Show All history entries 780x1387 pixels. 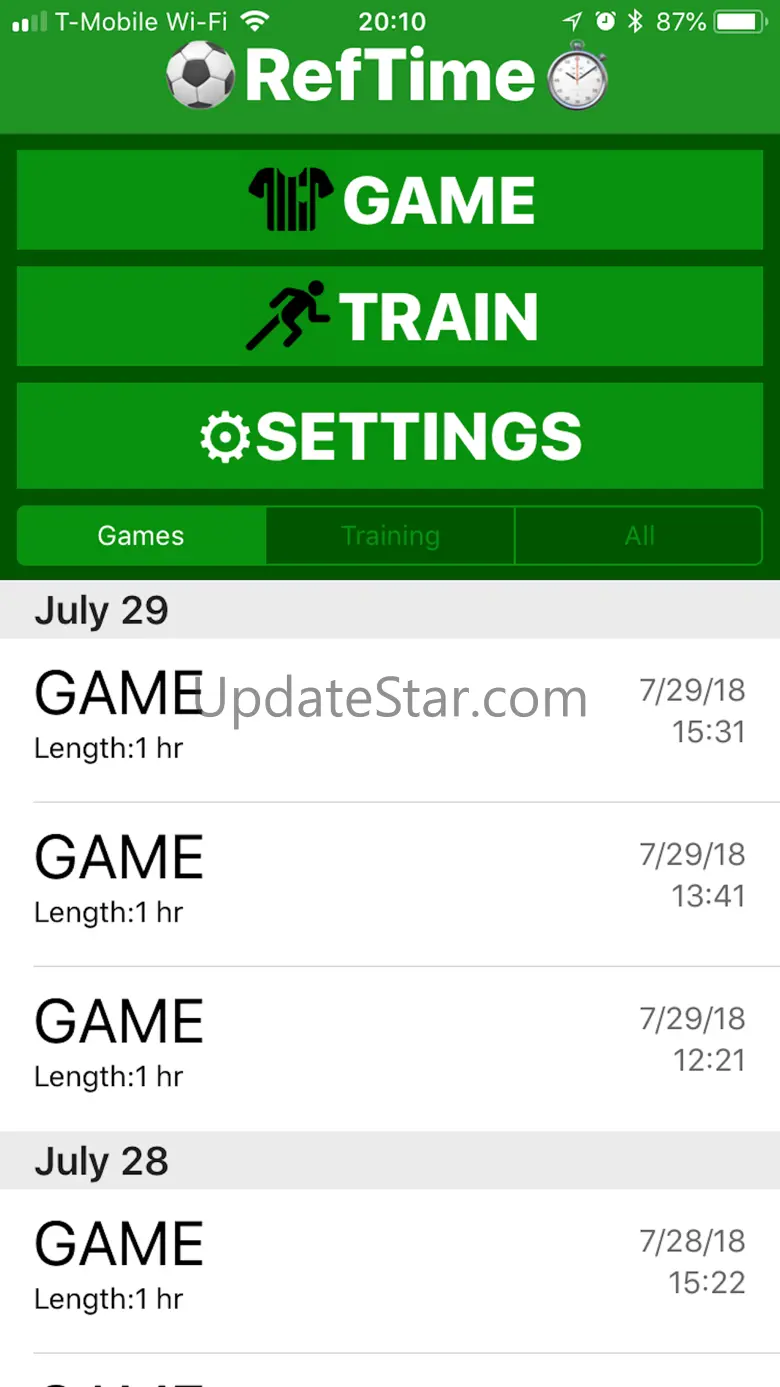639,536
